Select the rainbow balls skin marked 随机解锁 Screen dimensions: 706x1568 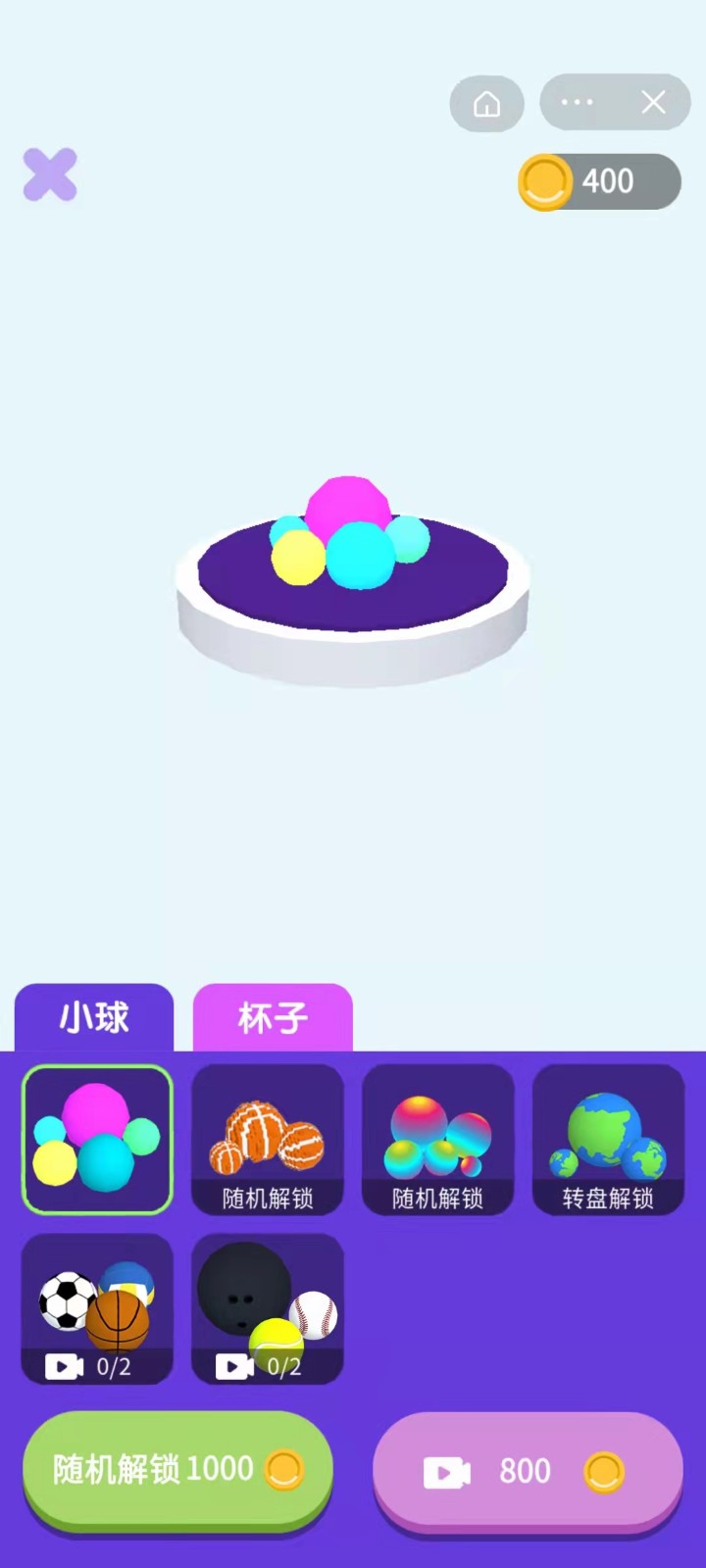click(x=437, y=1140)
